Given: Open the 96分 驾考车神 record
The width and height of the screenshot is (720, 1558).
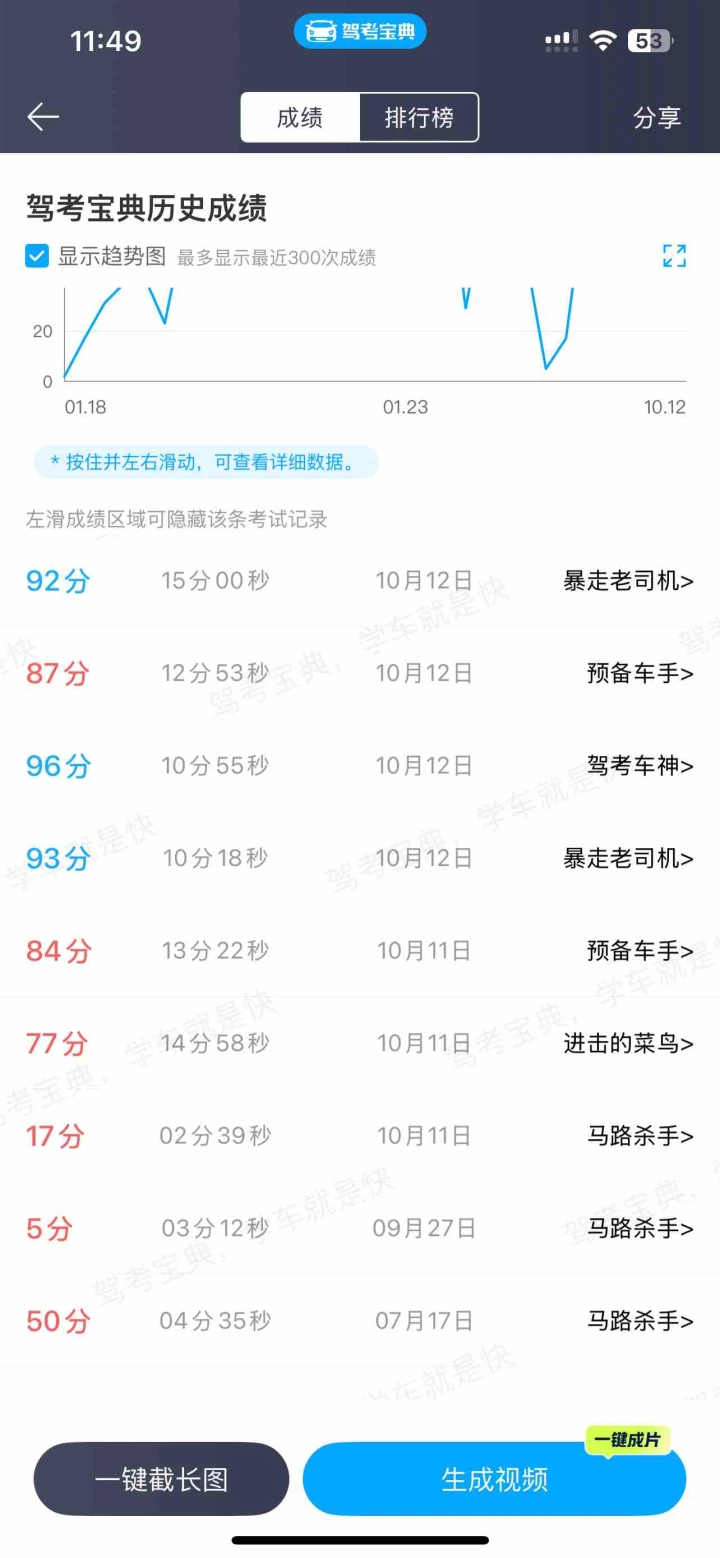Looking at the screenshot, I should pos(640,766).
